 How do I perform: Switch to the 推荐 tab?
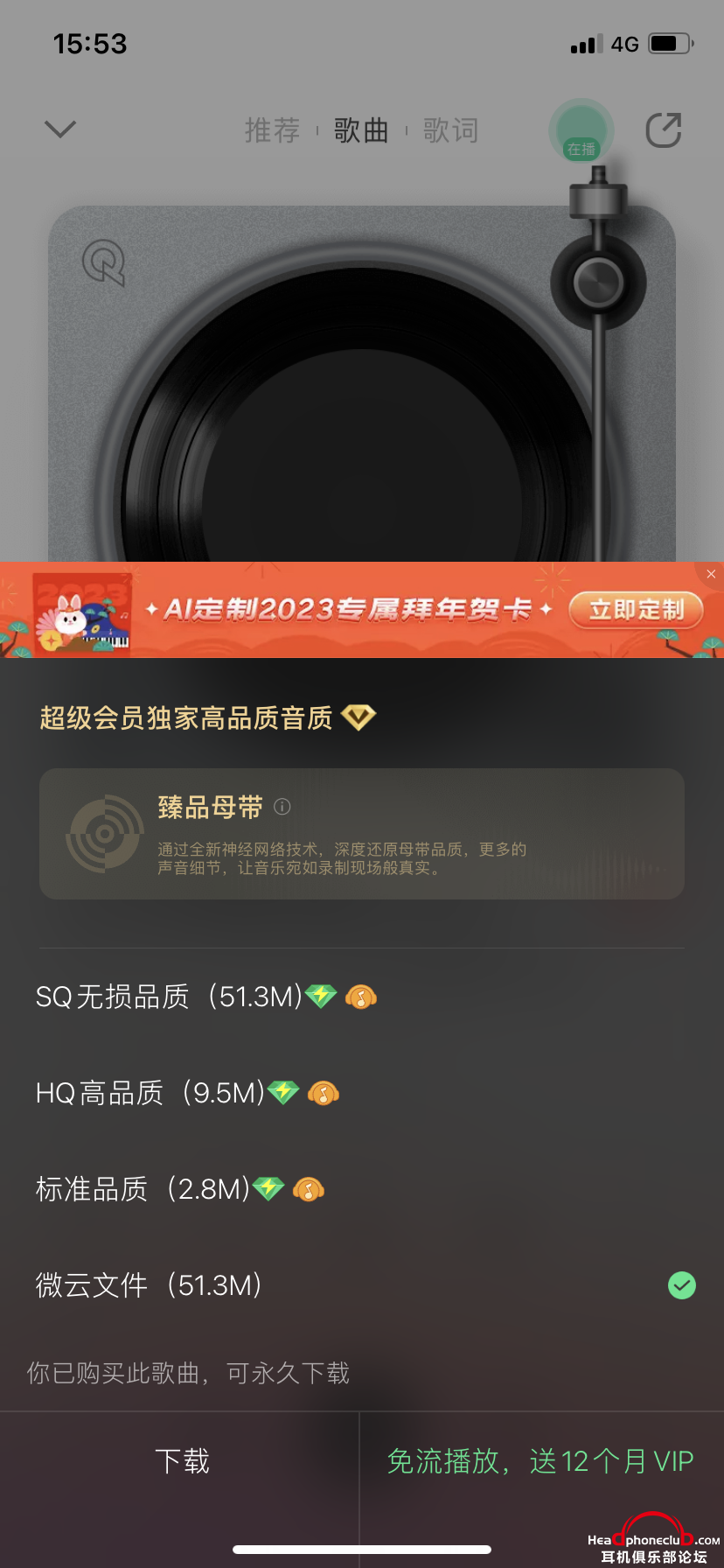272,130
